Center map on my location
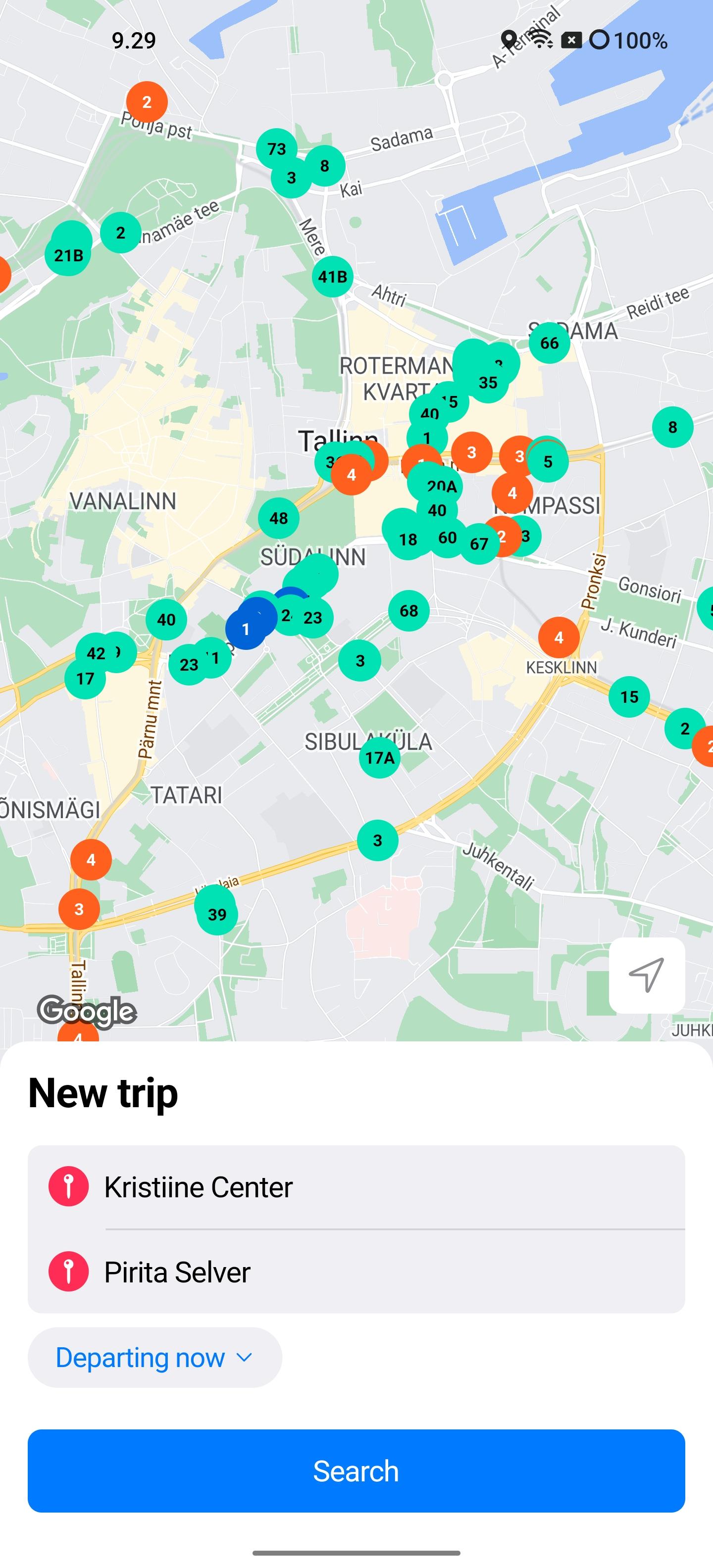Viewport: 713px width, 1568px height. click(647, 975)
